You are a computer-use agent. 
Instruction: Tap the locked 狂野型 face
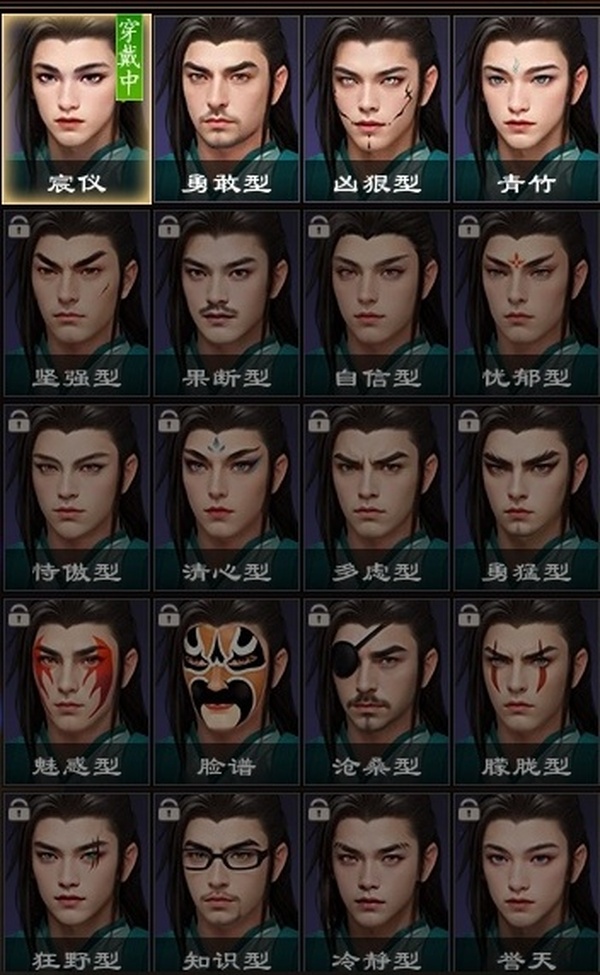pos(76,880)
